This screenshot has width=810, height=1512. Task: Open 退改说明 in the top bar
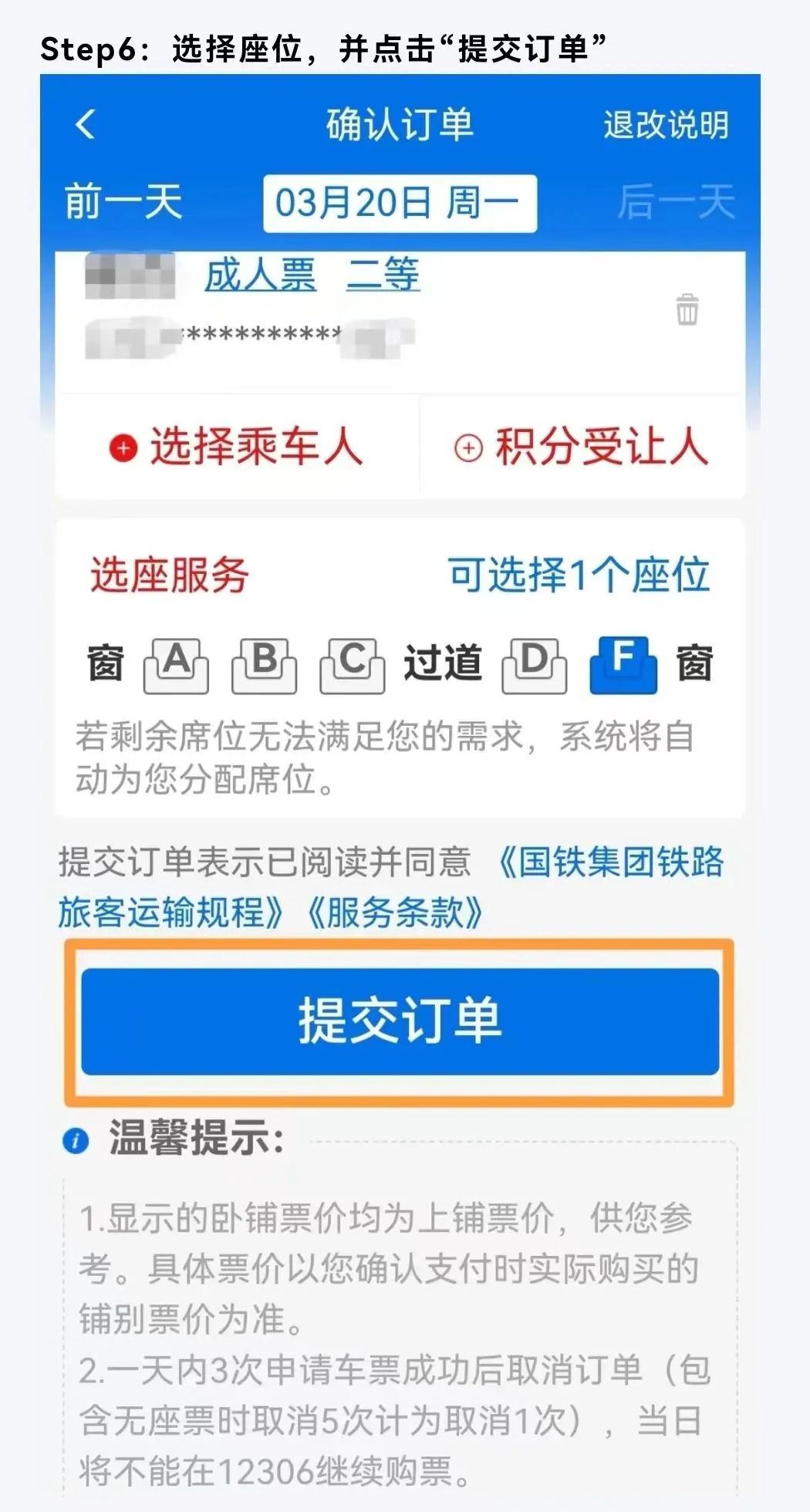(665, 127)
